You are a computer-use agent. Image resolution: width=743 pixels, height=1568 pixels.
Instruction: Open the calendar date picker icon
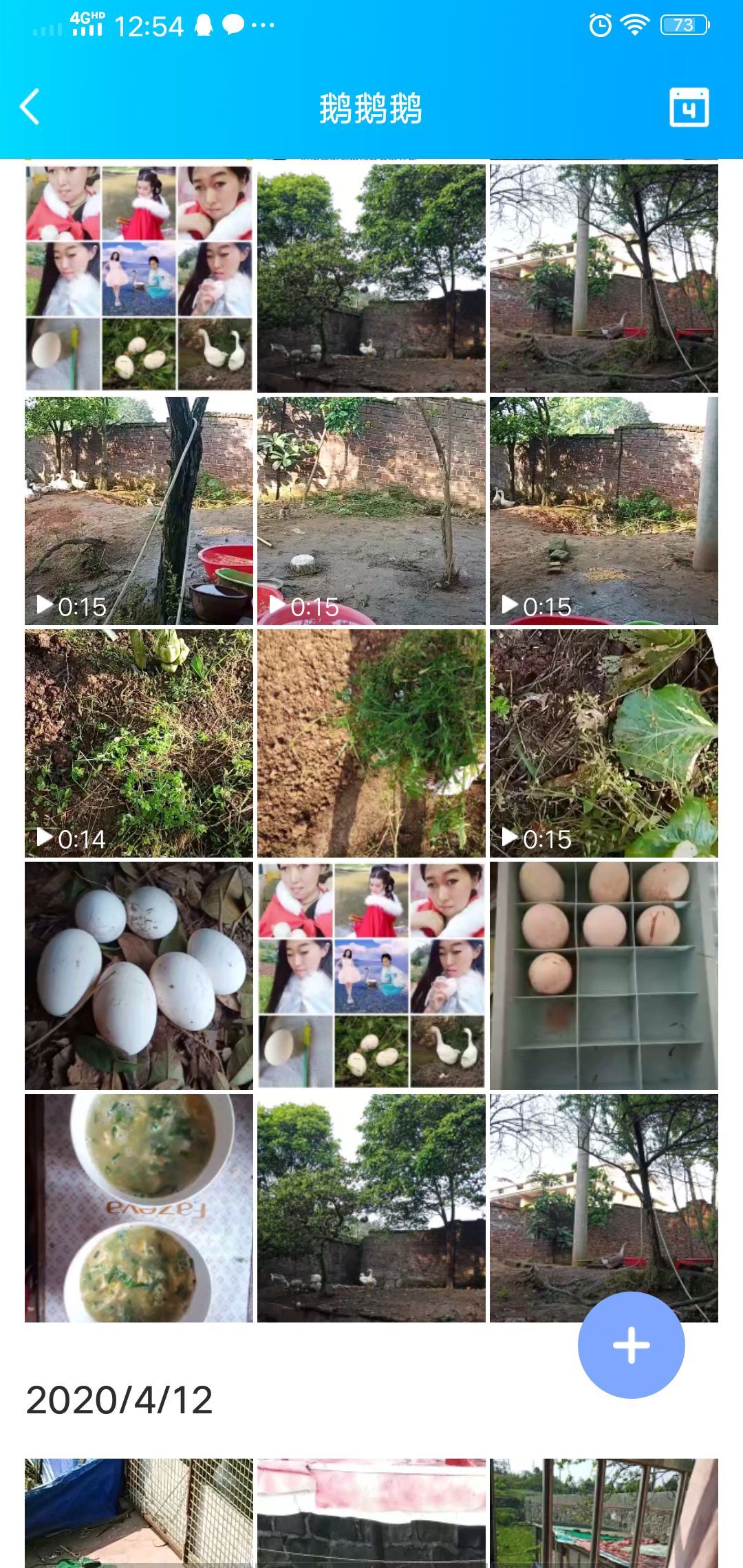click(689, 107)
